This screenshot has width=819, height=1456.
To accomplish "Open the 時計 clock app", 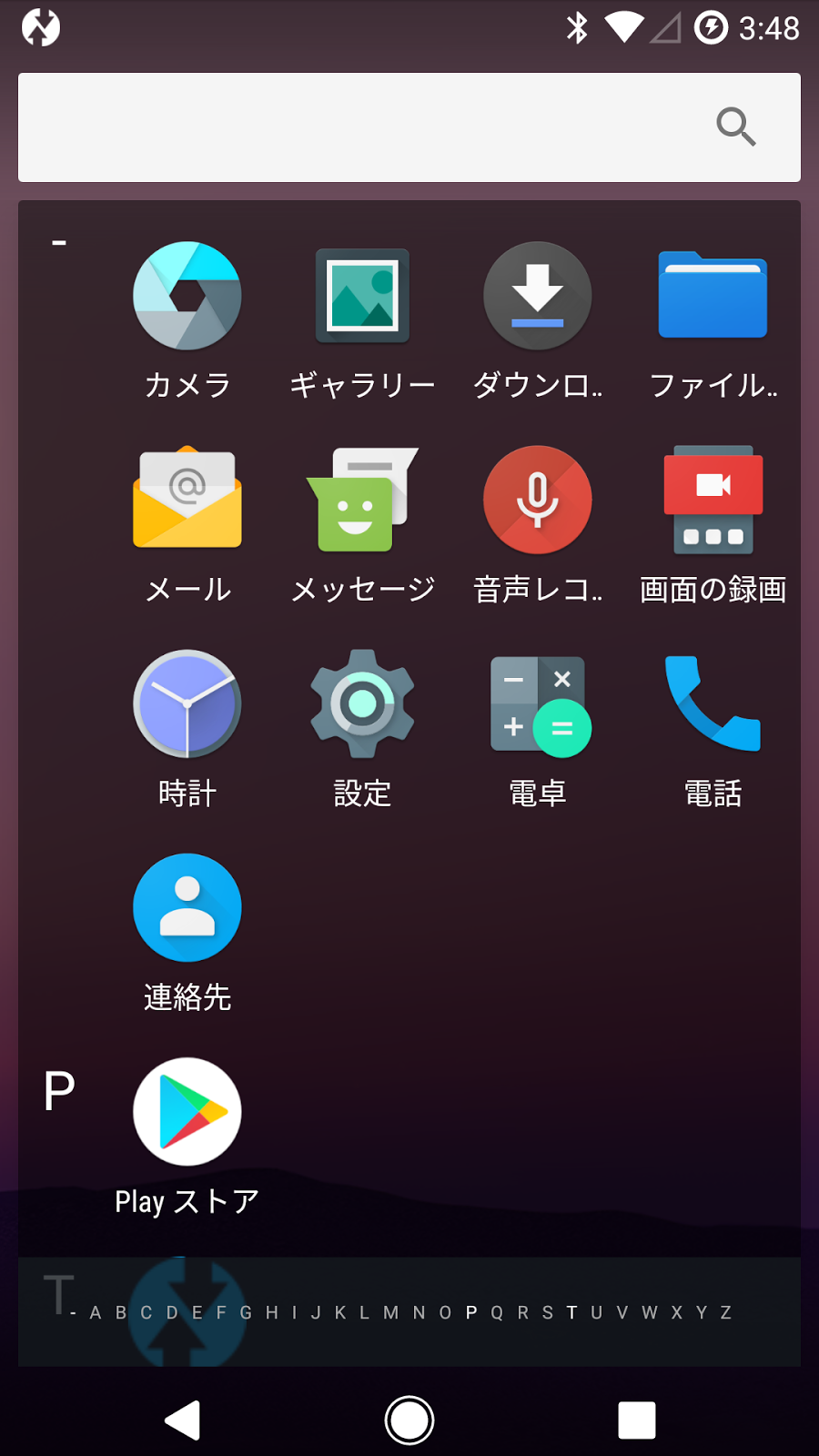I will [x=187, y=704].
